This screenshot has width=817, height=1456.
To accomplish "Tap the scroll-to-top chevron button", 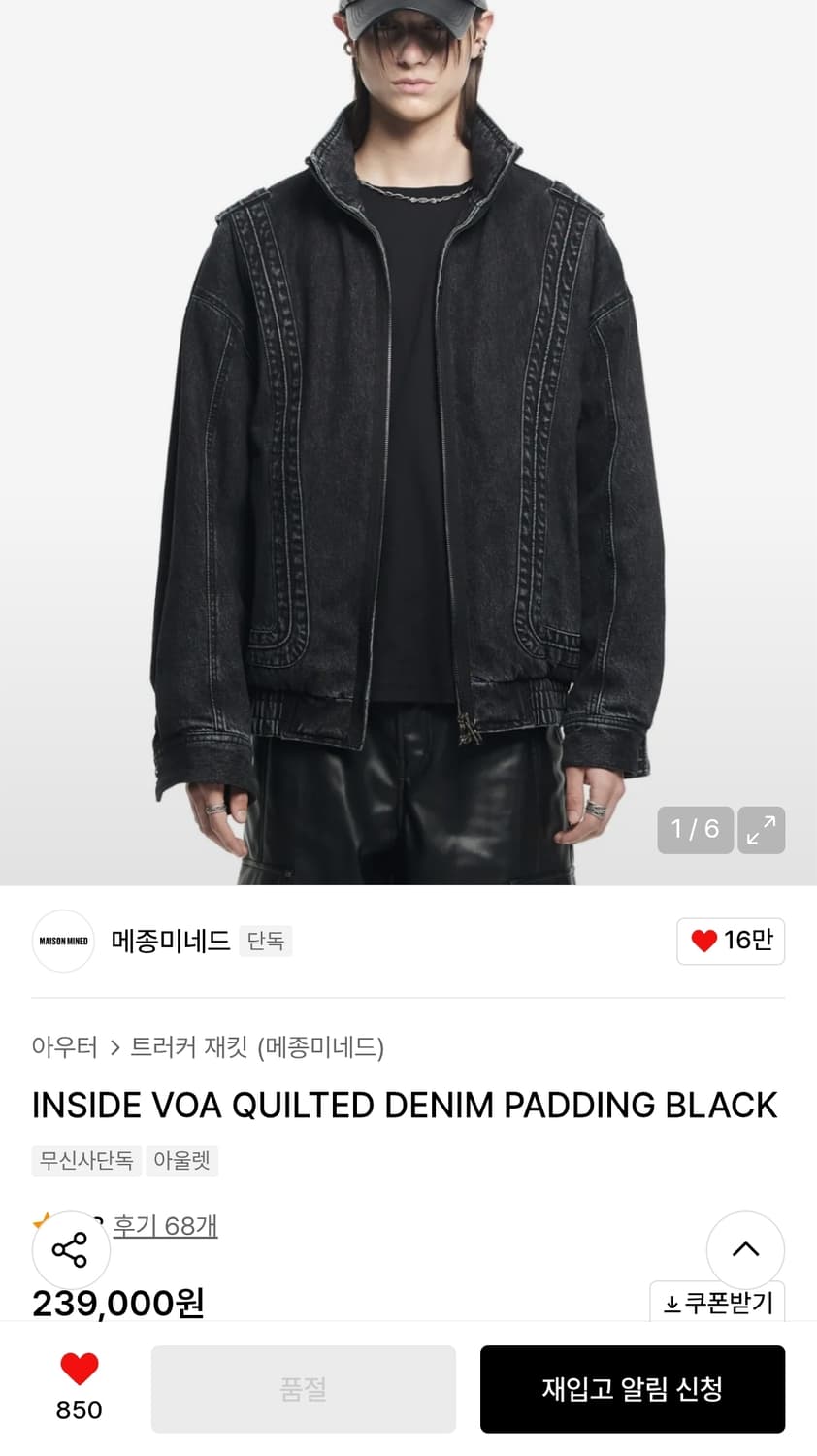I will click(745, 1250).
